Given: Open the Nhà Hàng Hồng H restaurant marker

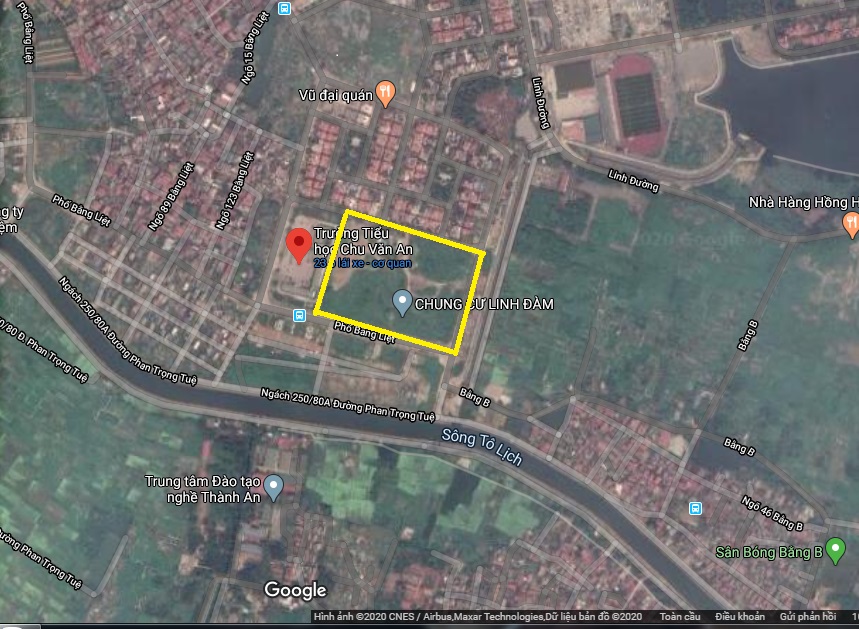Looking at the screenshot, I should 851,223.
